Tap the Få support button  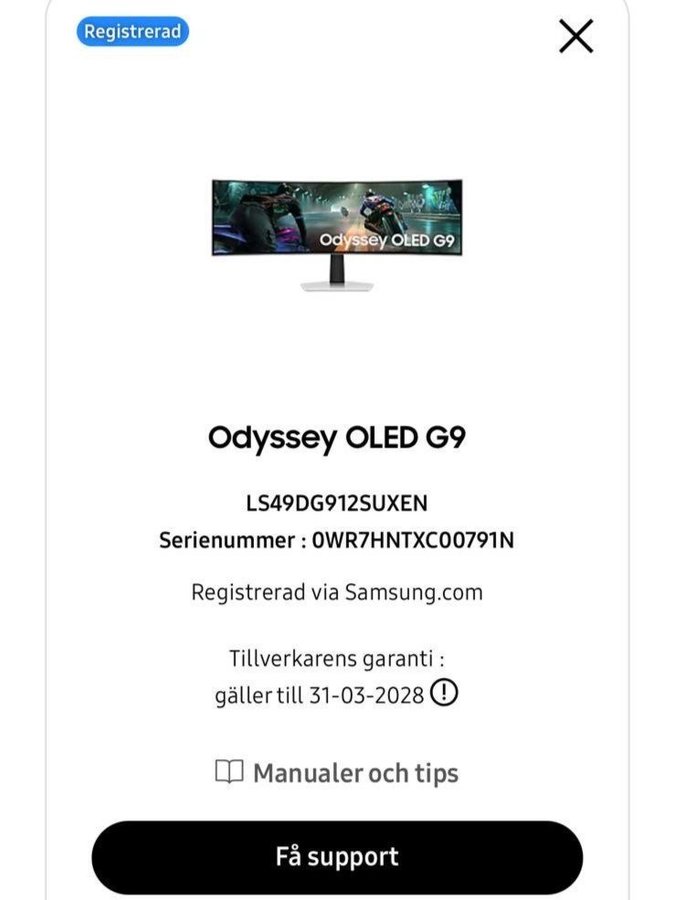[x=337, y=857]
